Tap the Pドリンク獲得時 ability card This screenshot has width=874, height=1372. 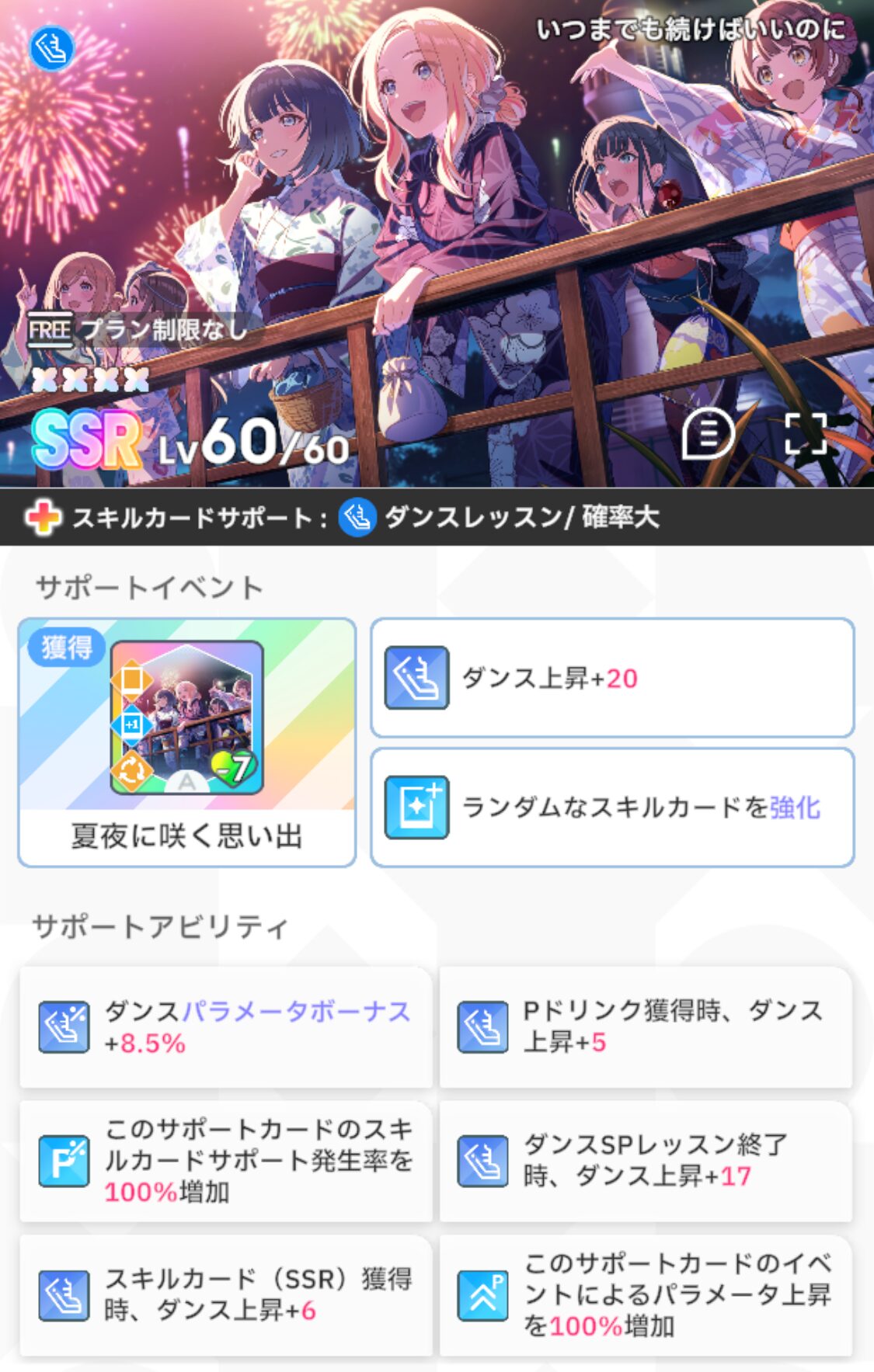(645, 1026)
